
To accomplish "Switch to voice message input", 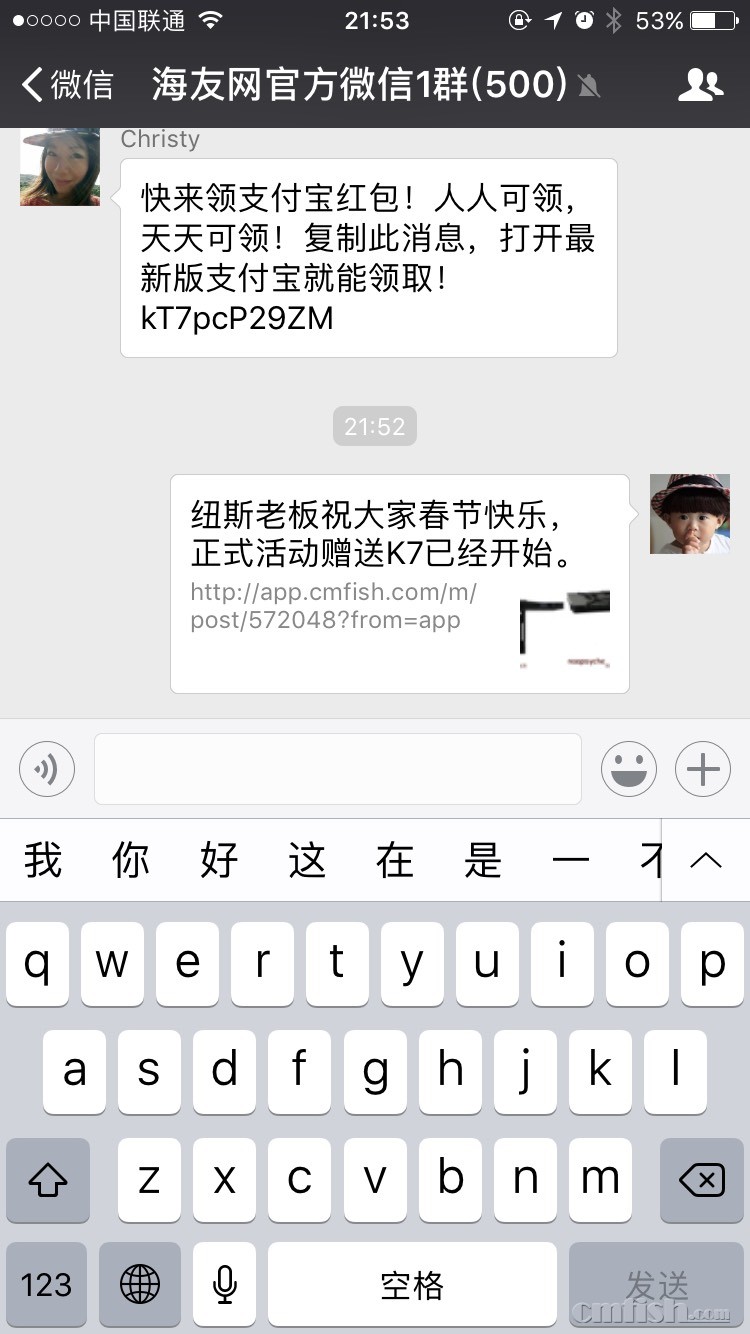I will point(47,770).
